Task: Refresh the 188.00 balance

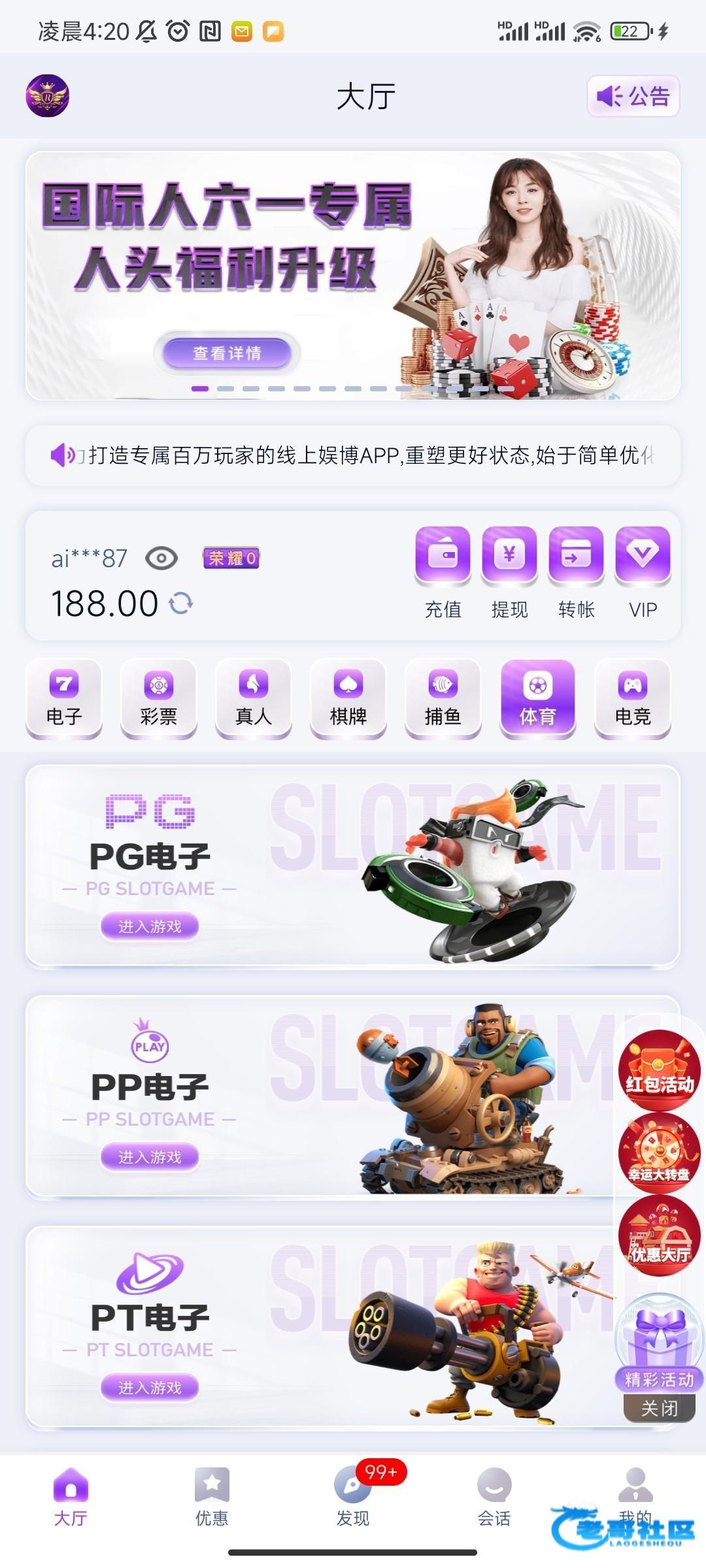Action: coord(181,603)
